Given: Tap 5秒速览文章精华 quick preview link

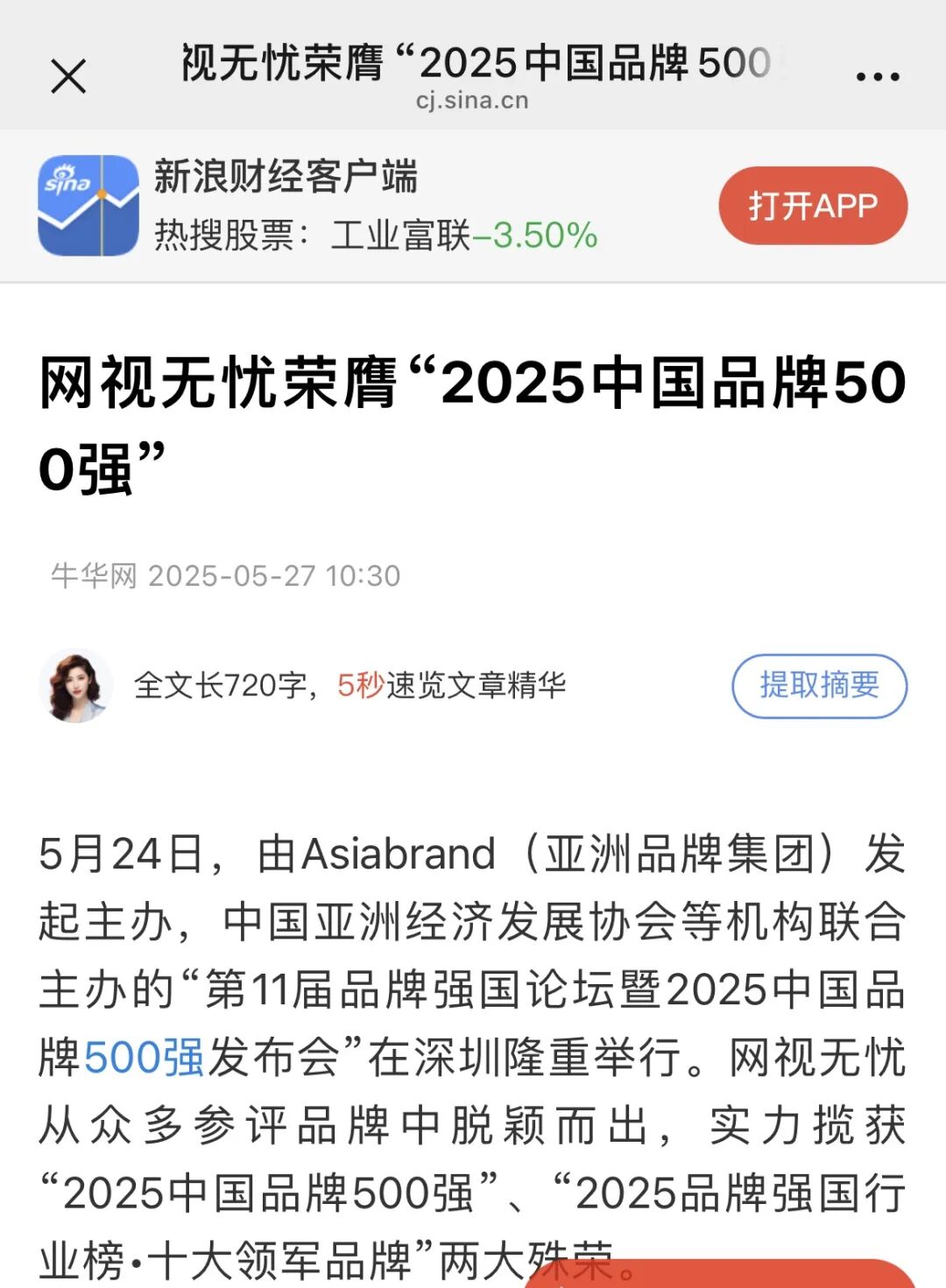Looking at the screenshot, I should [x=455, y=687].
